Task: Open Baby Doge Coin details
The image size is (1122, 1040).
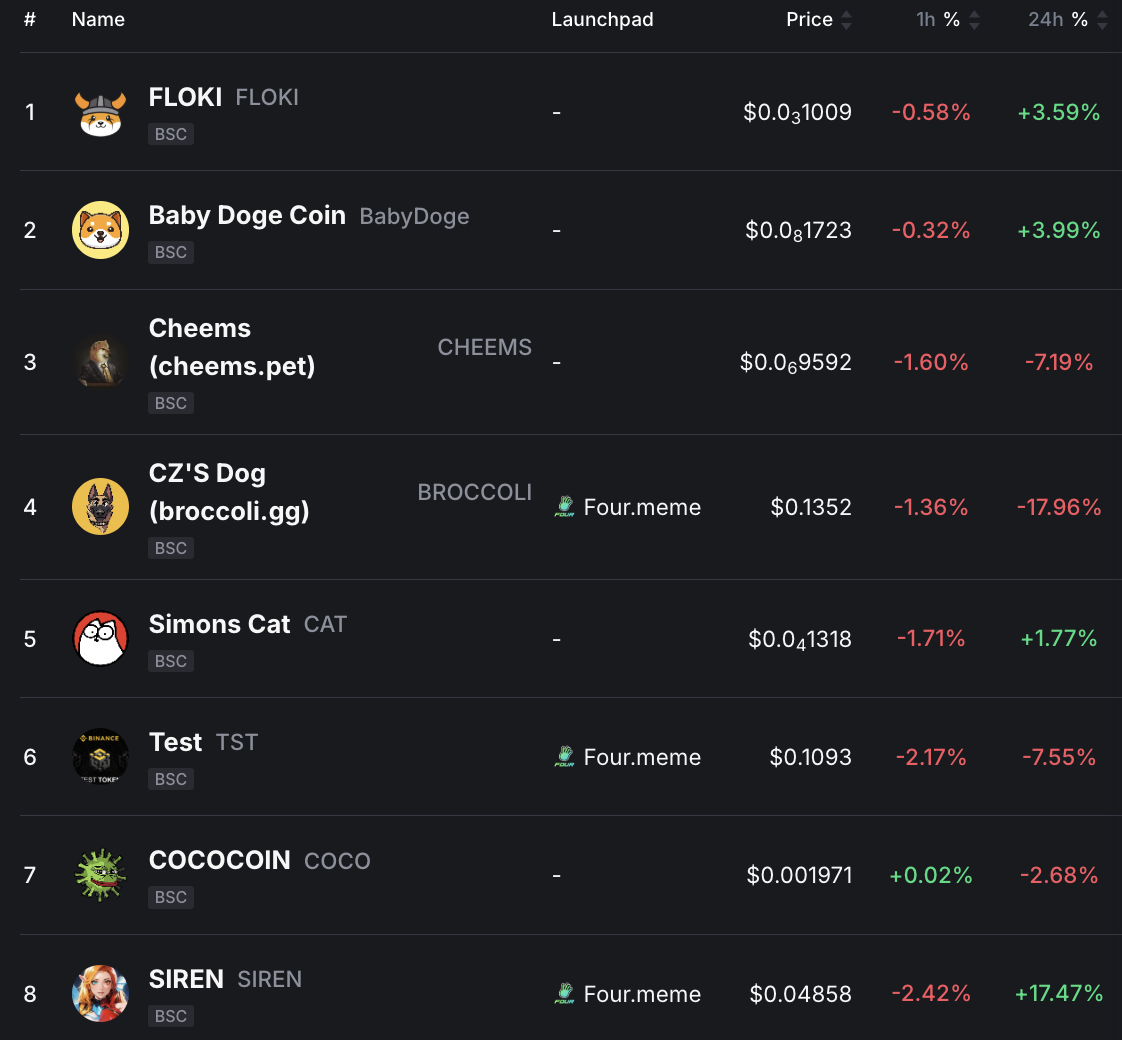Action: click(x=247, y=216)
